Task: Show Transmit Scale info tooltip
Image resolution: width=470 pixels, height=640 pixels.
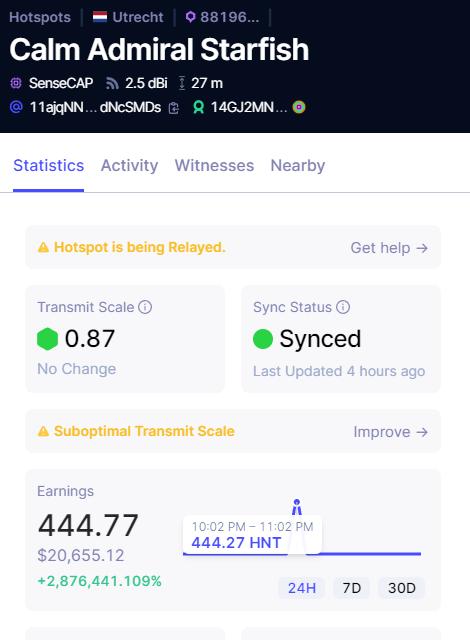Action: 145,307
